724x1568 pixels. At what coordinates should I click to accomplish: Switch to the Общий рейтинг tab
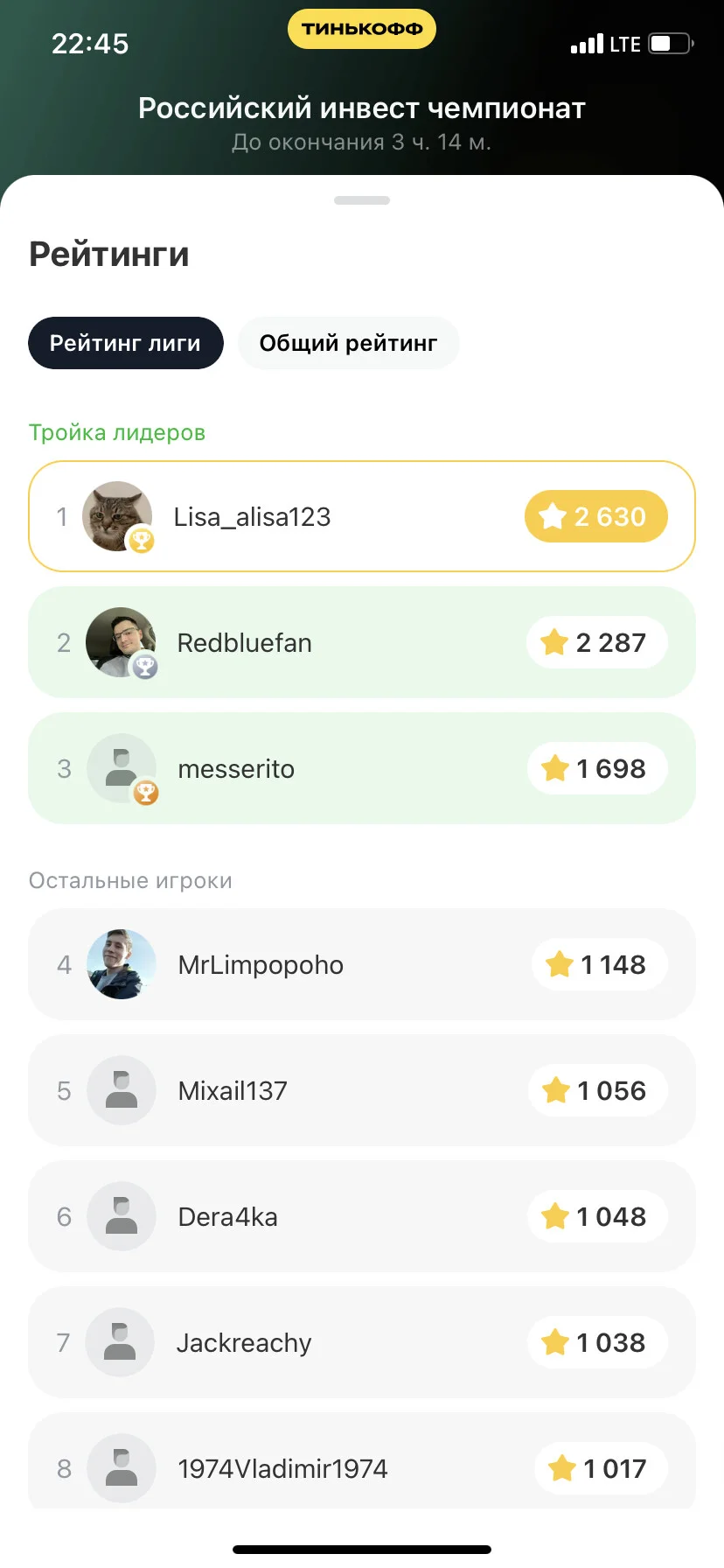click(x=348, y=343)
